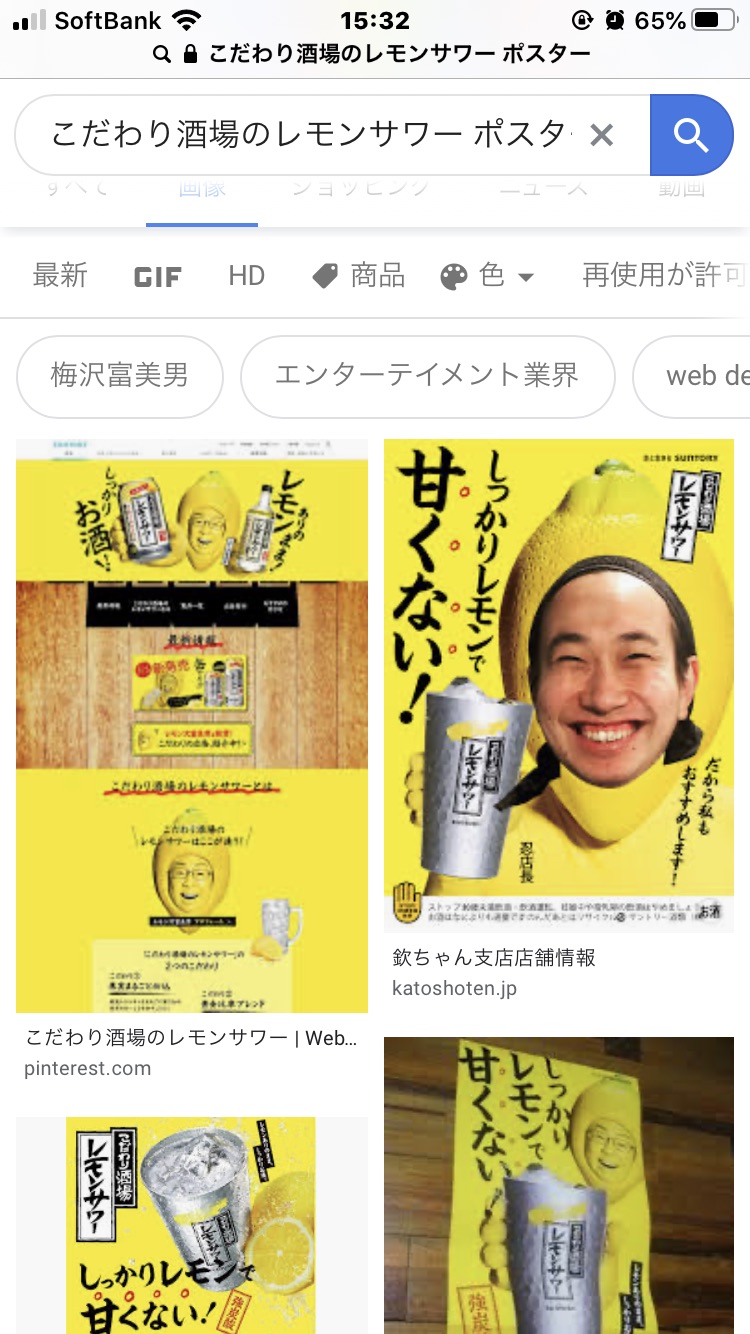Viewport: 750px width, 1334px height.
Task: Clear the search query with X
Action: [601, 135]
